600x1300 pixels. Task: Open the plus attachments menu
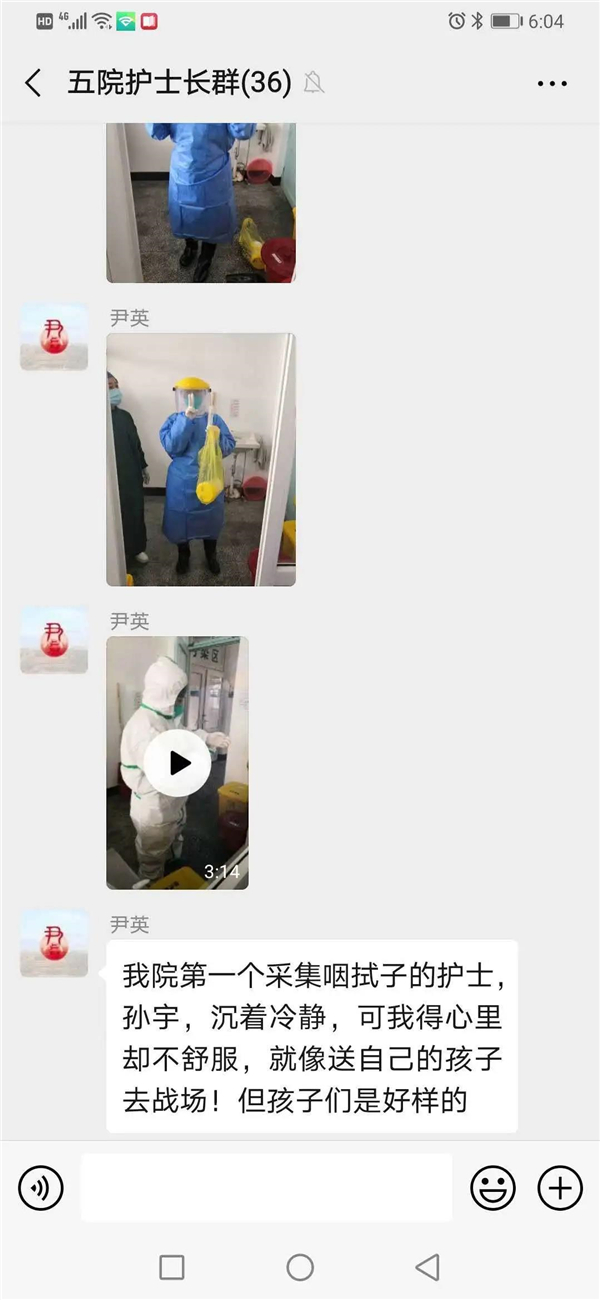tap(560, 1188)
